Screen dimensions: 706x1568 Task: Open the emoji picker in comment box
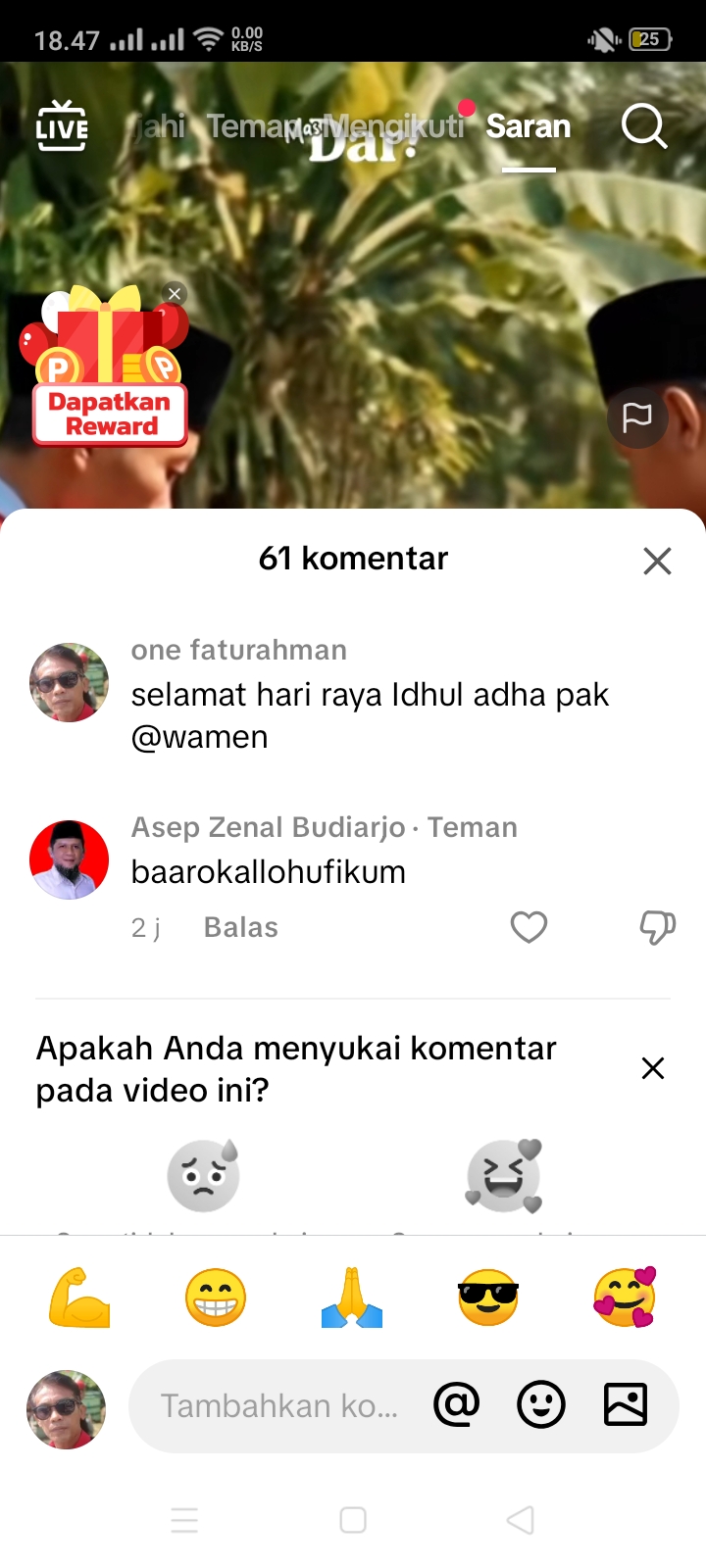[541, 1405]
